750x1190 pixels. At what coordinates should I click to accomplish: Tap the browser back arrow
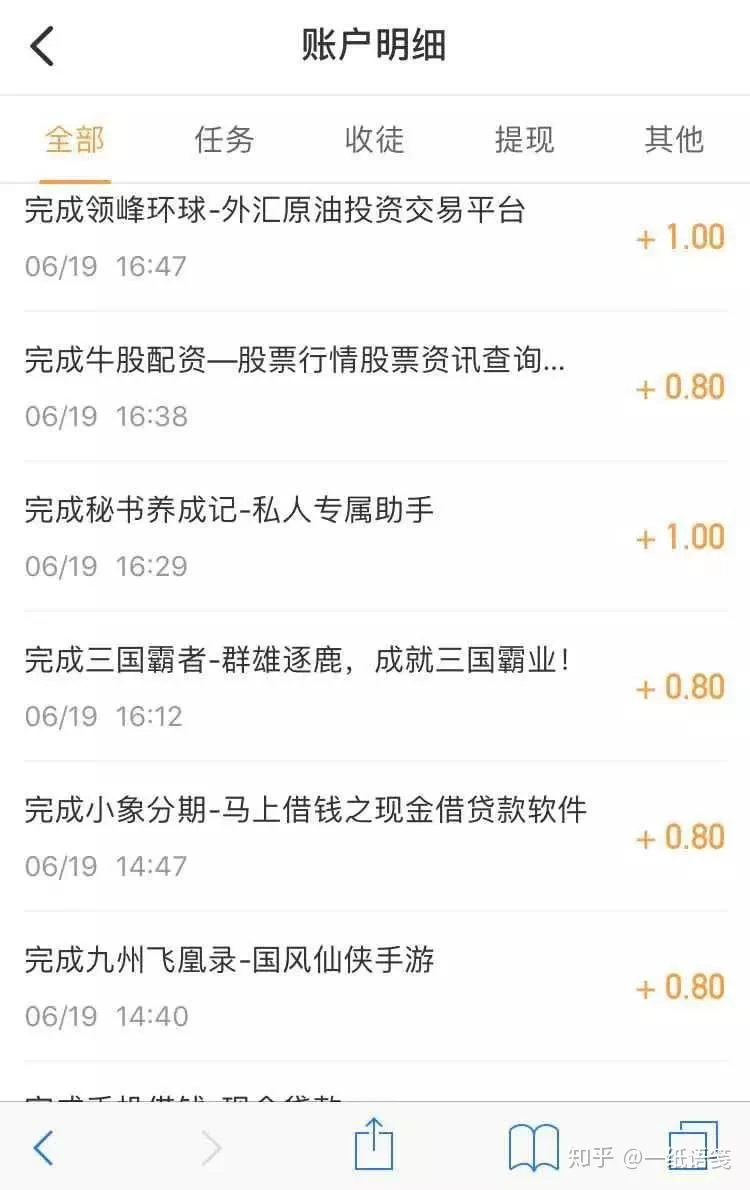click(42, 1148)
